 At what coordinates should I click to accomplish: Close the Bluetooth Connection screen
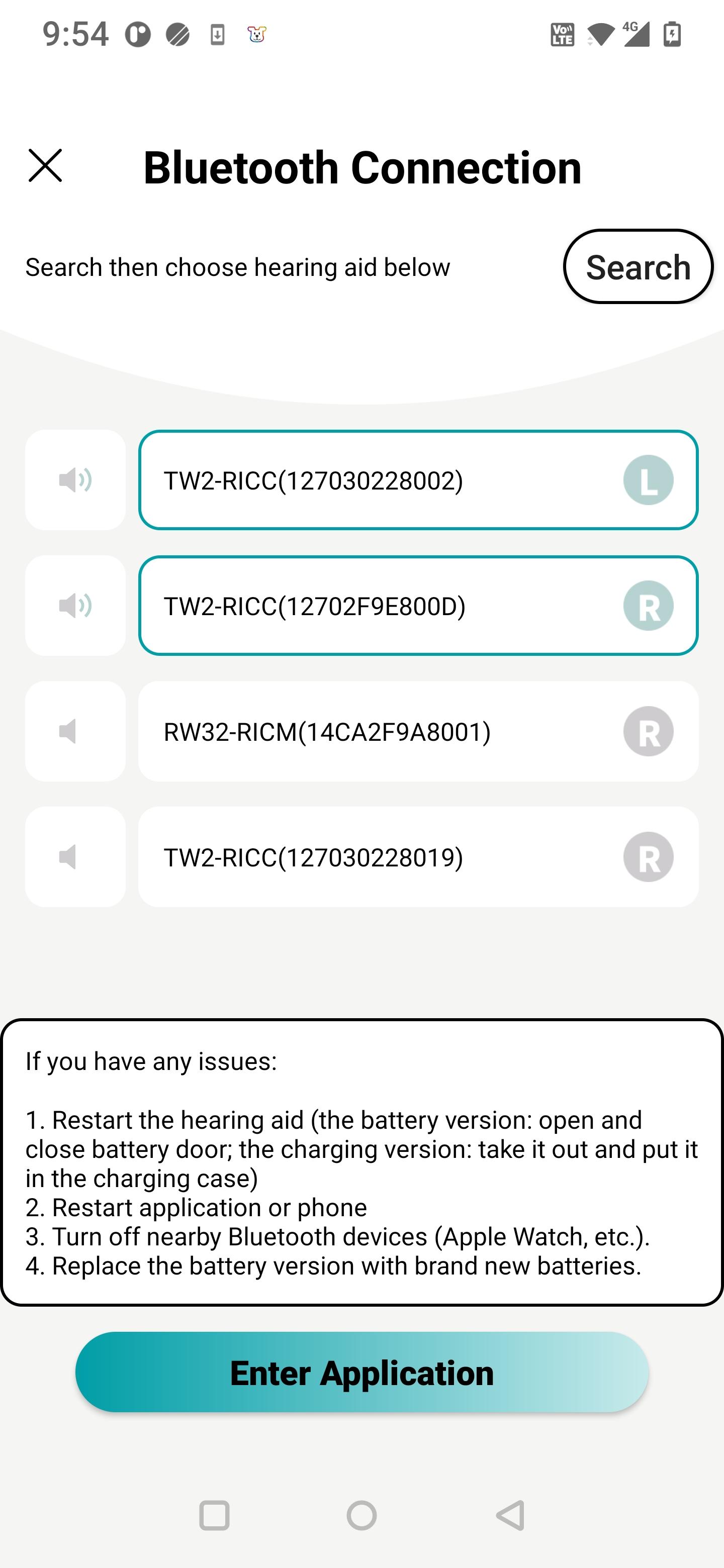click(45, 165)
